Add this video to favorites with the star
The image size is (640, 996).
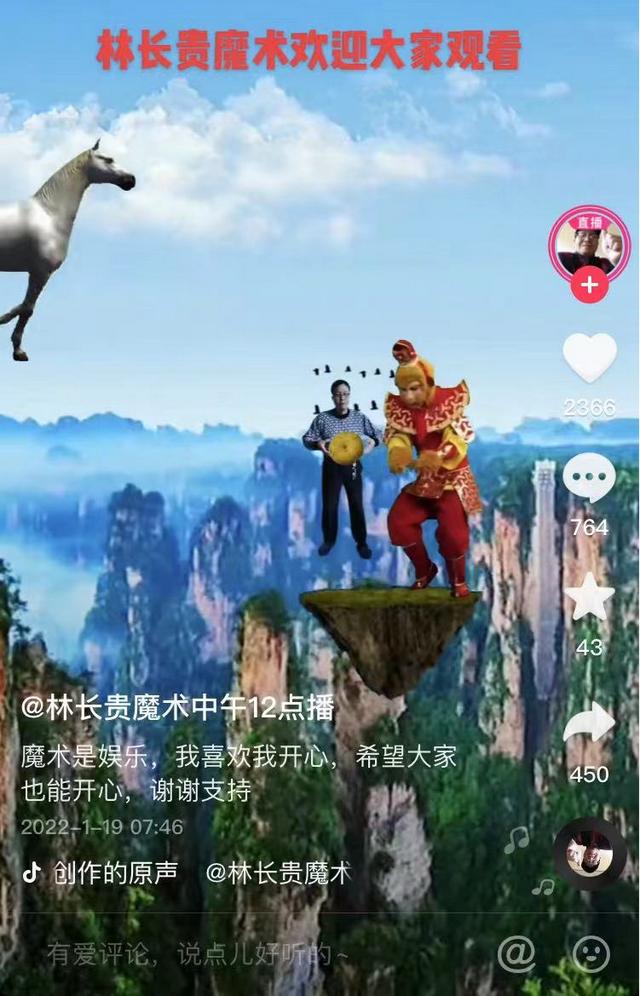pos(589,598)
